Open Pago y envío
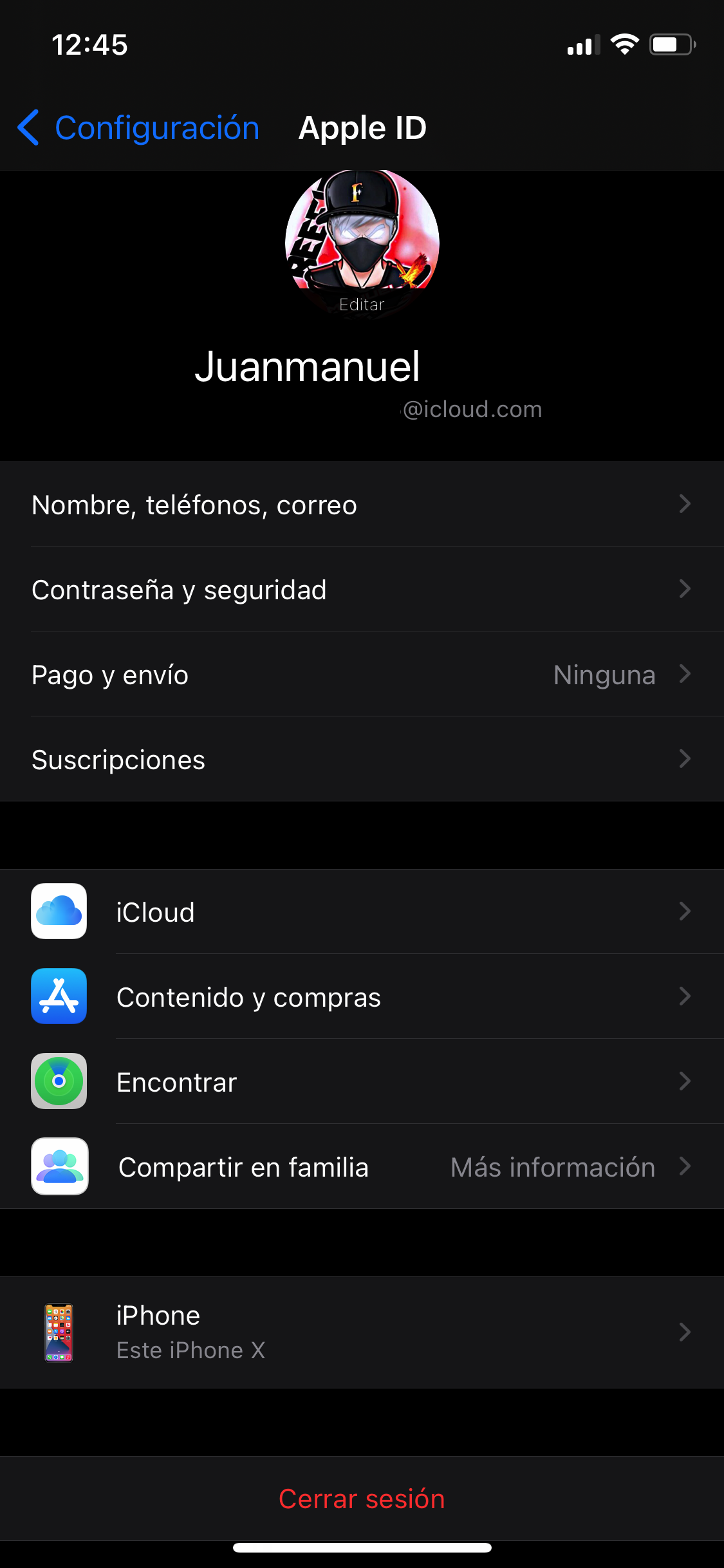The width and height of the screenshot is (724, 1568). [x=362, y=675]
